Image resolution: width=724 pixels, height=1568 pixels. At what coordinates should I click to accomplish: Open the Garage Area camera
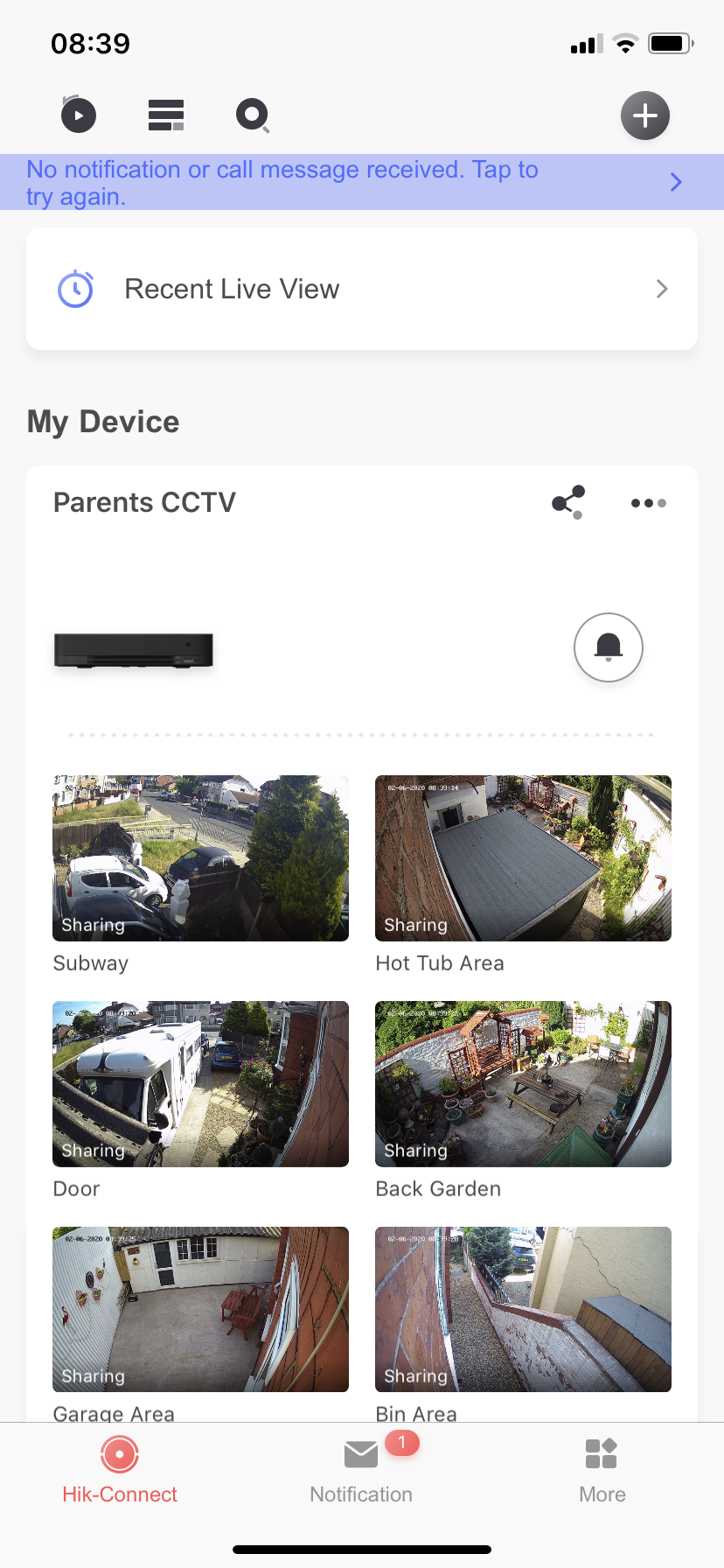pyautogui.click(x=200, y=1310)
